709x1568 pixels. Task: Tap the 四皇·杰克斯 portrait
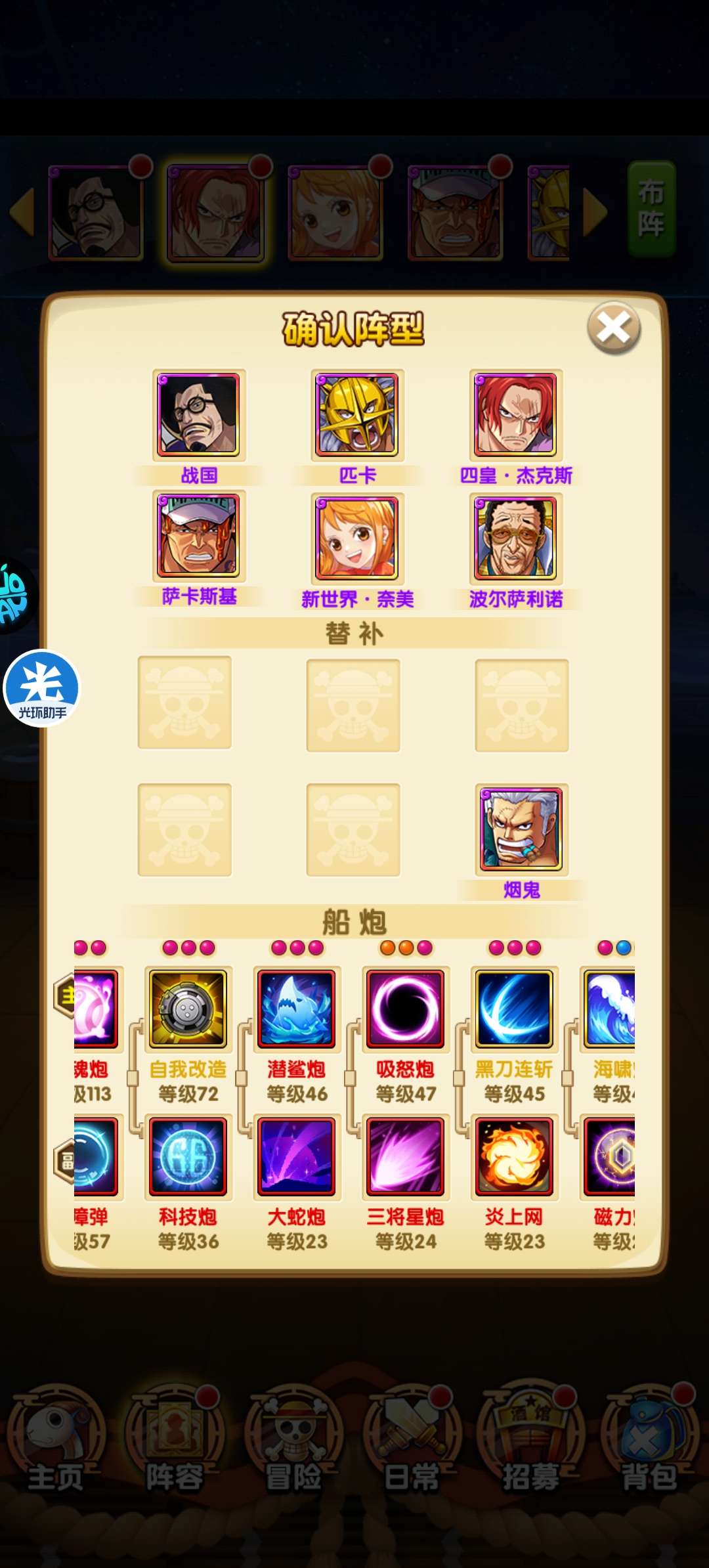click(515, 414)
